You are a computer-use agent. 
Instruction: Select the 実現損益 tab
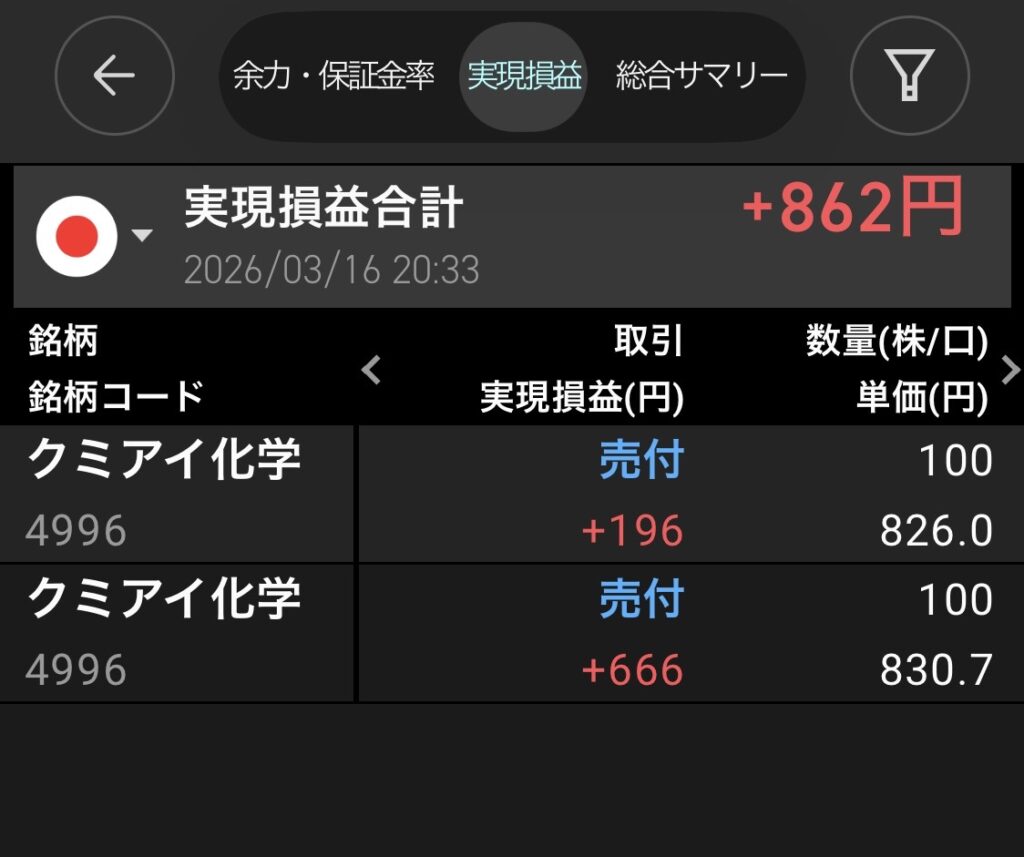click(x=524, y=76)
